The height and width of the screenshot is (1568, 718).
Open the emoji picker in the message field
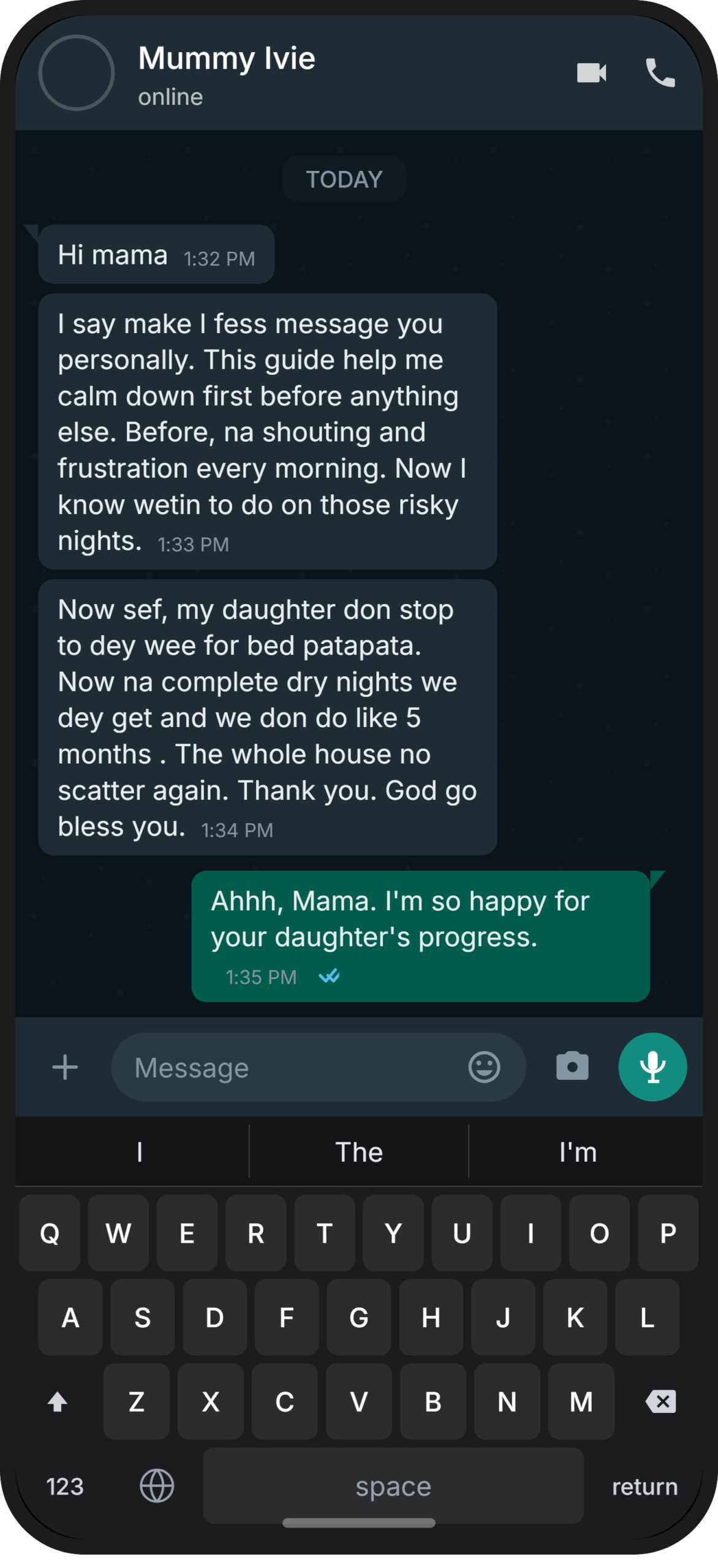pyautogui.click(x=483, y=1066)
